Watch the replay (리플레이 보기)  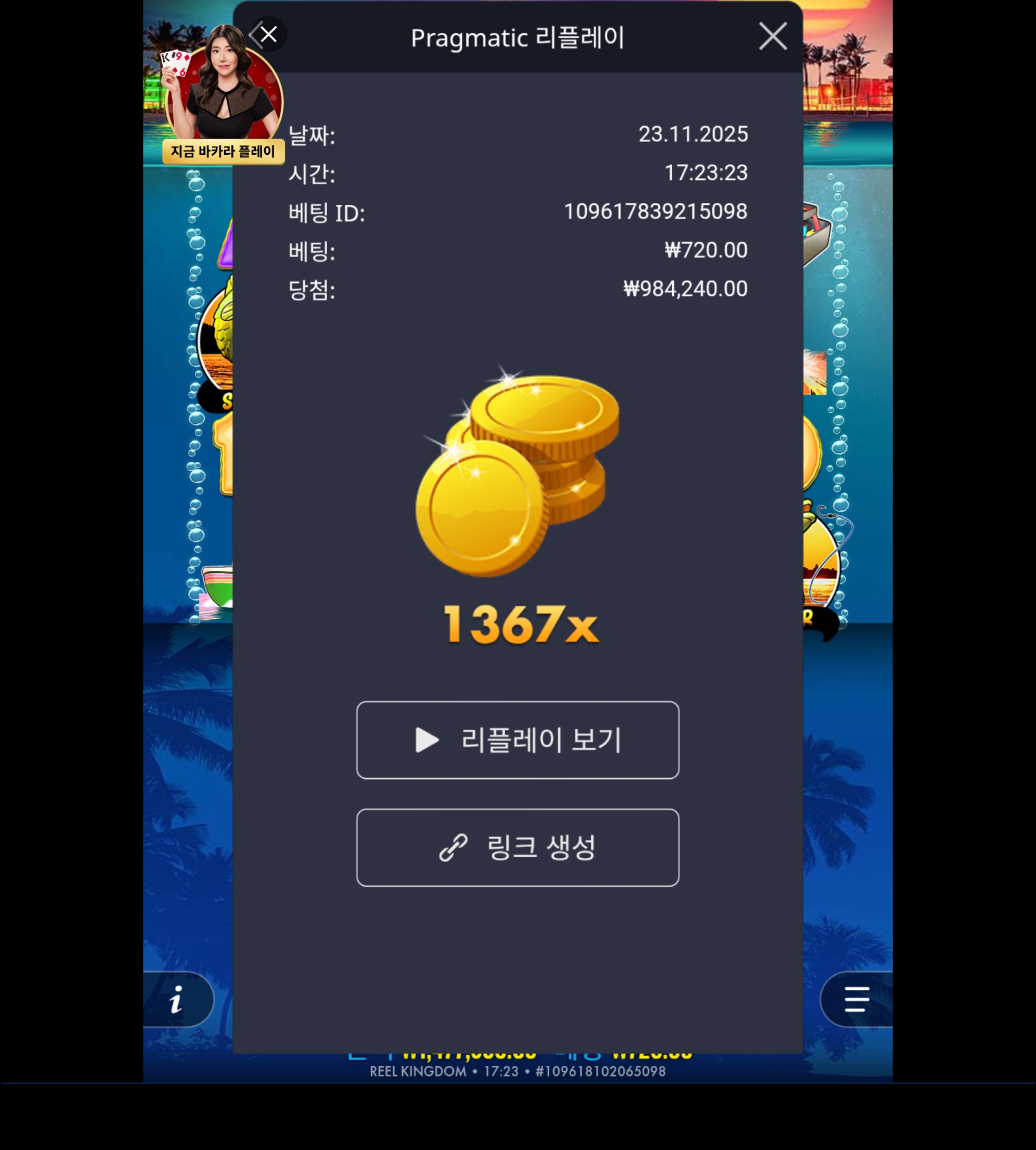(517, 739)
